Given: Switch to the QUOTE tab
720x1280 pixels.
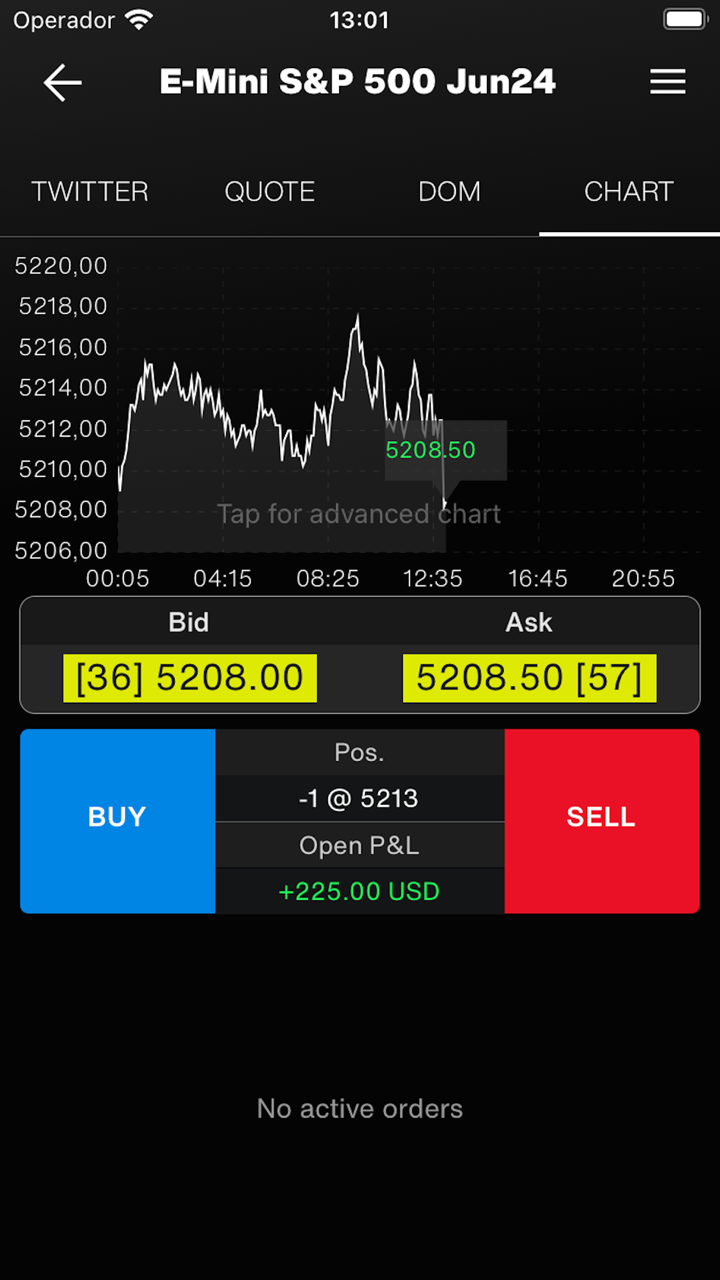Looking at the screenshot, I should [270, 191].
